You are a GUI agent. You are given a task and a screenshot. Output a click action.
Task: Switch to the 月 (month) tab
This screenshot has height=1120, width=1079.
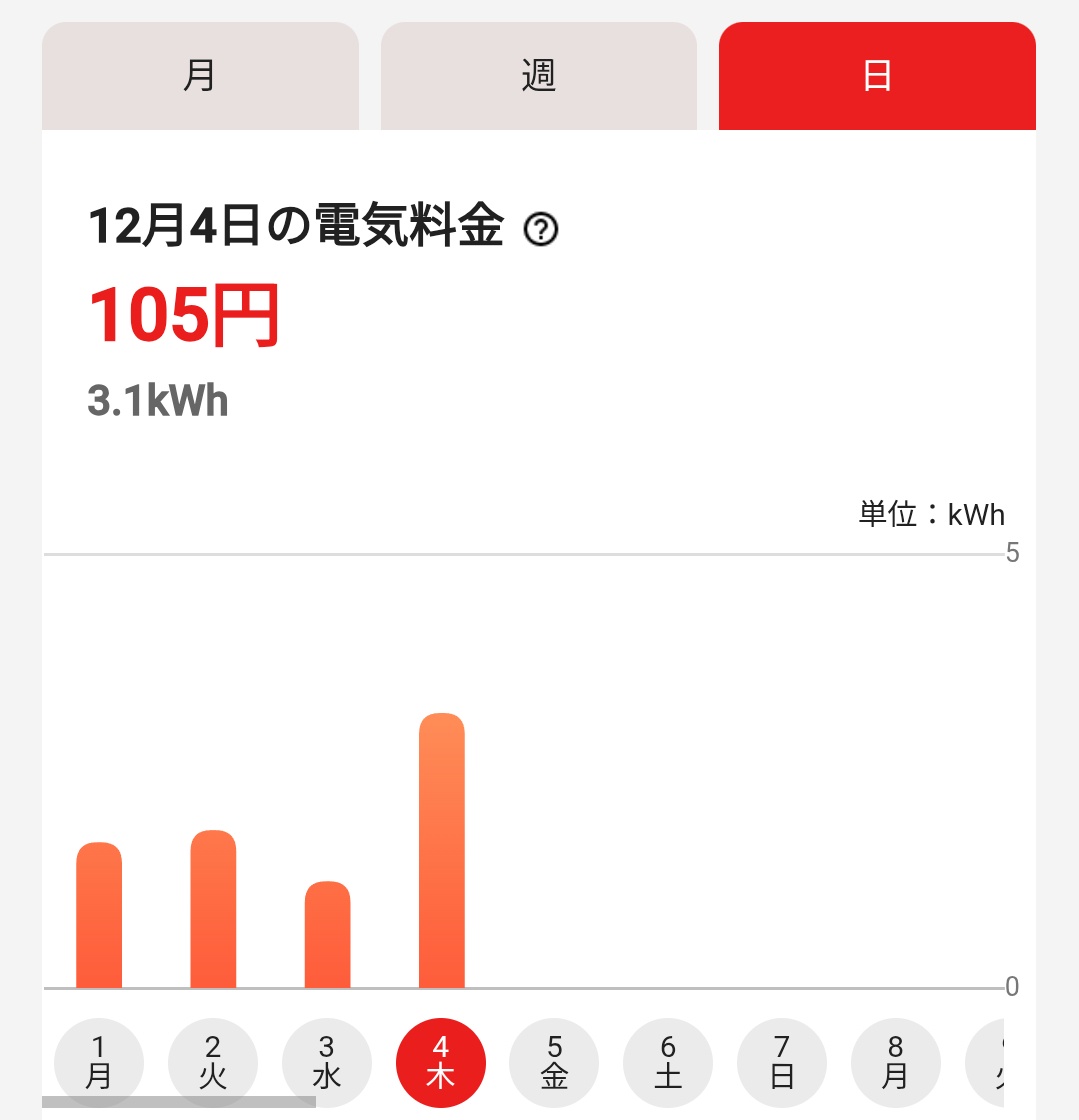pos(200,76)
